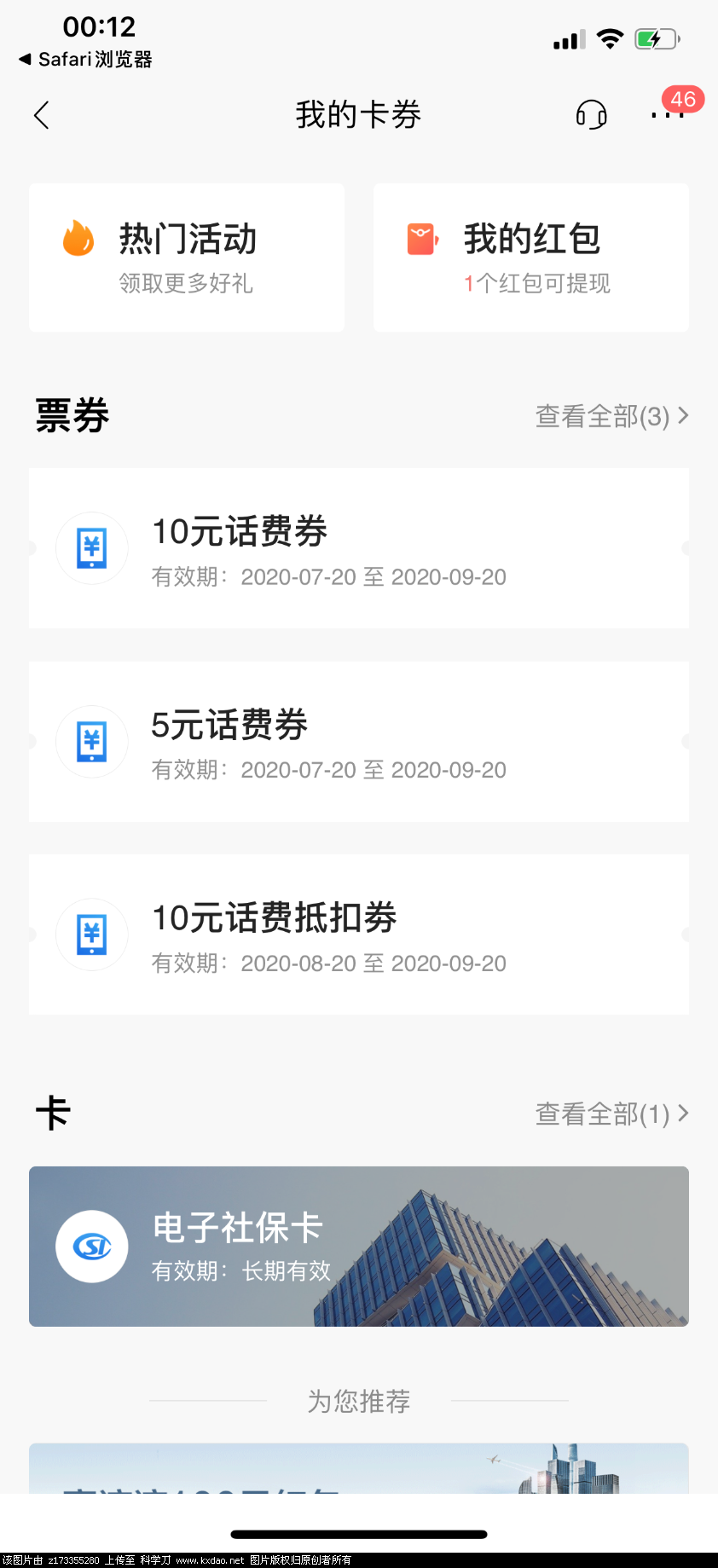Tap the back arrow at top left
Image resolution: width=718 pixels, height=1568 pixels.
[41, 114]
